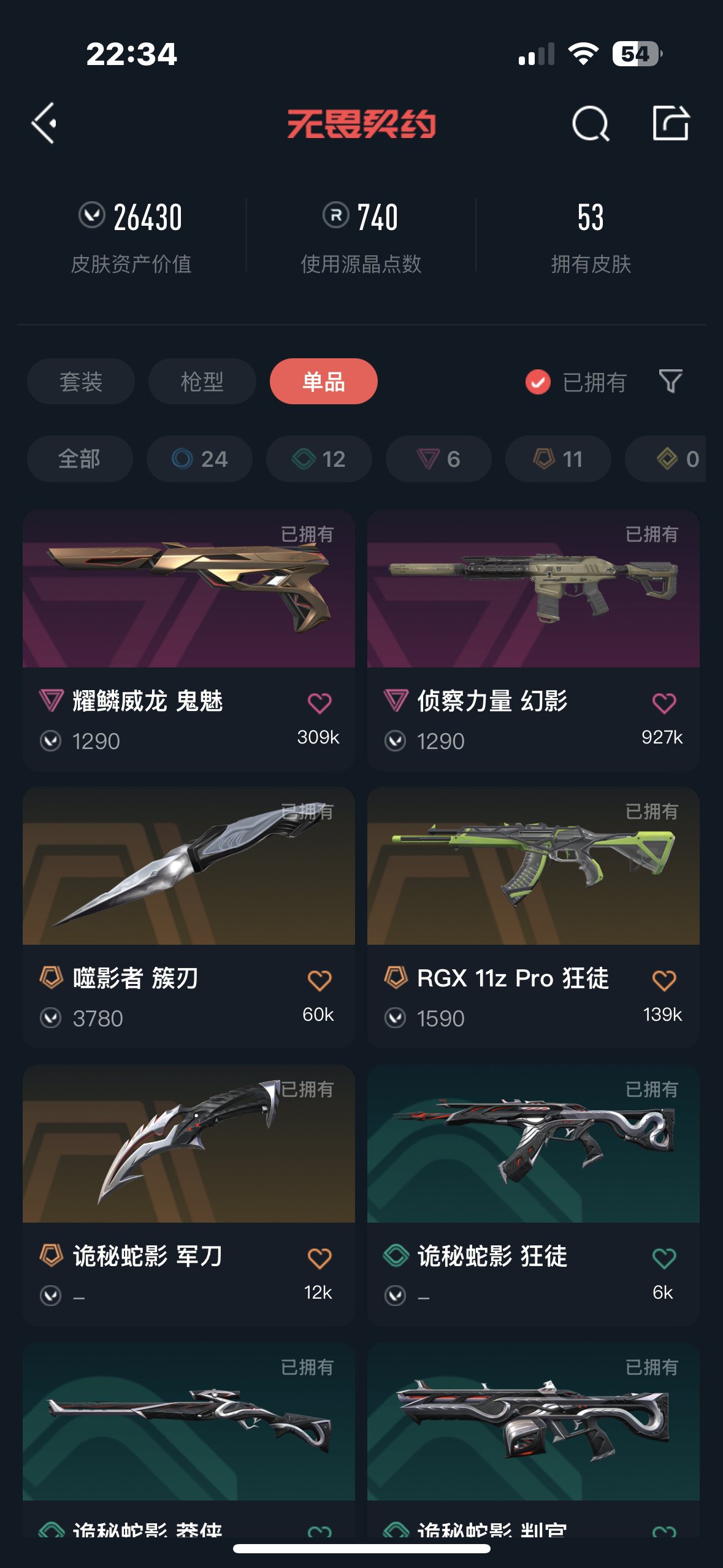Select the 单品 tab
The image size is (723, 1568).
[323, 382]
